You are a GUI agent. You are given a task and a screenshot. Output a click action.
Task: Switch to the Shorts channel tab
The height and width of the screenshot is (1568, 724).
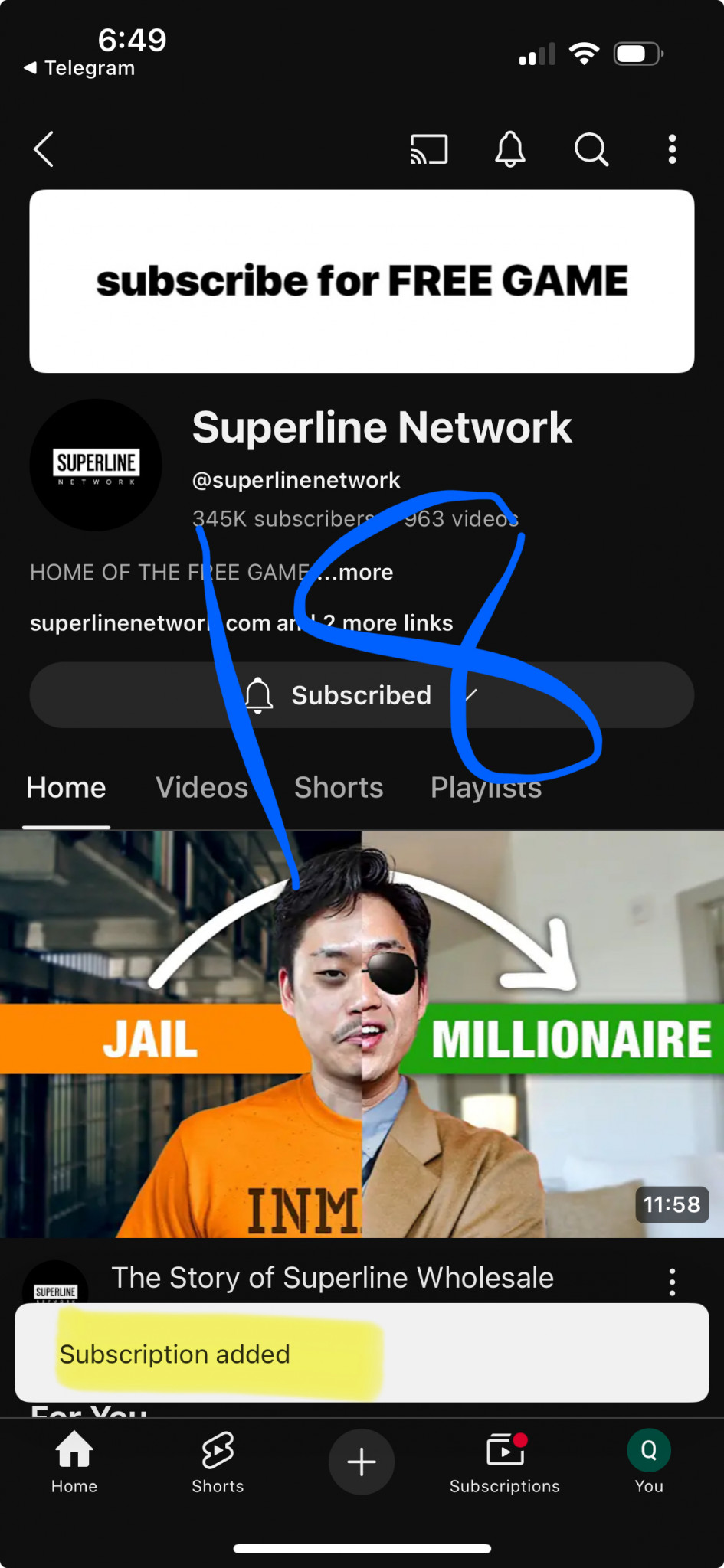point(339,788)
